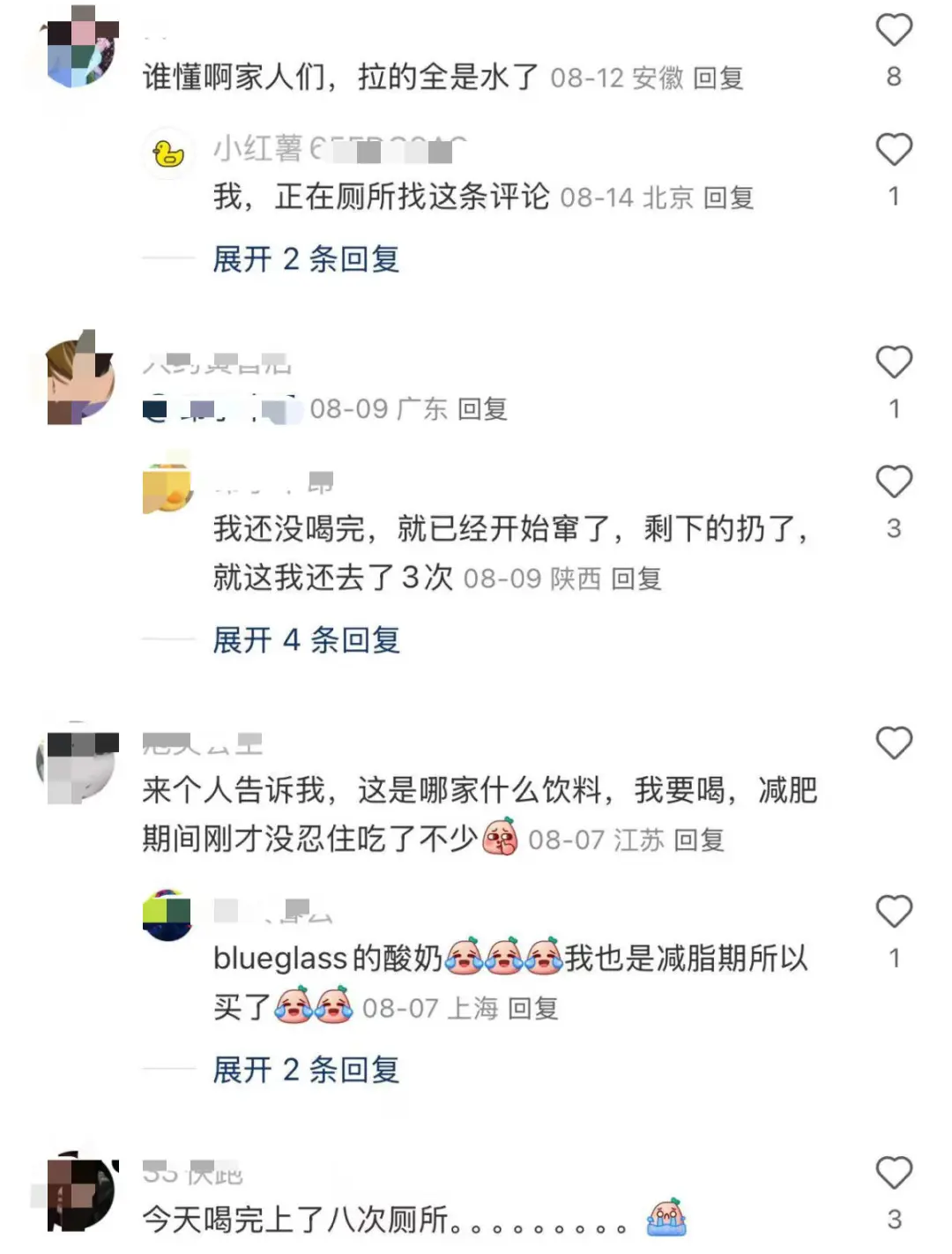
Task: Reply to the 08-12 安徽 comment
Action: (x=718, y=78)
